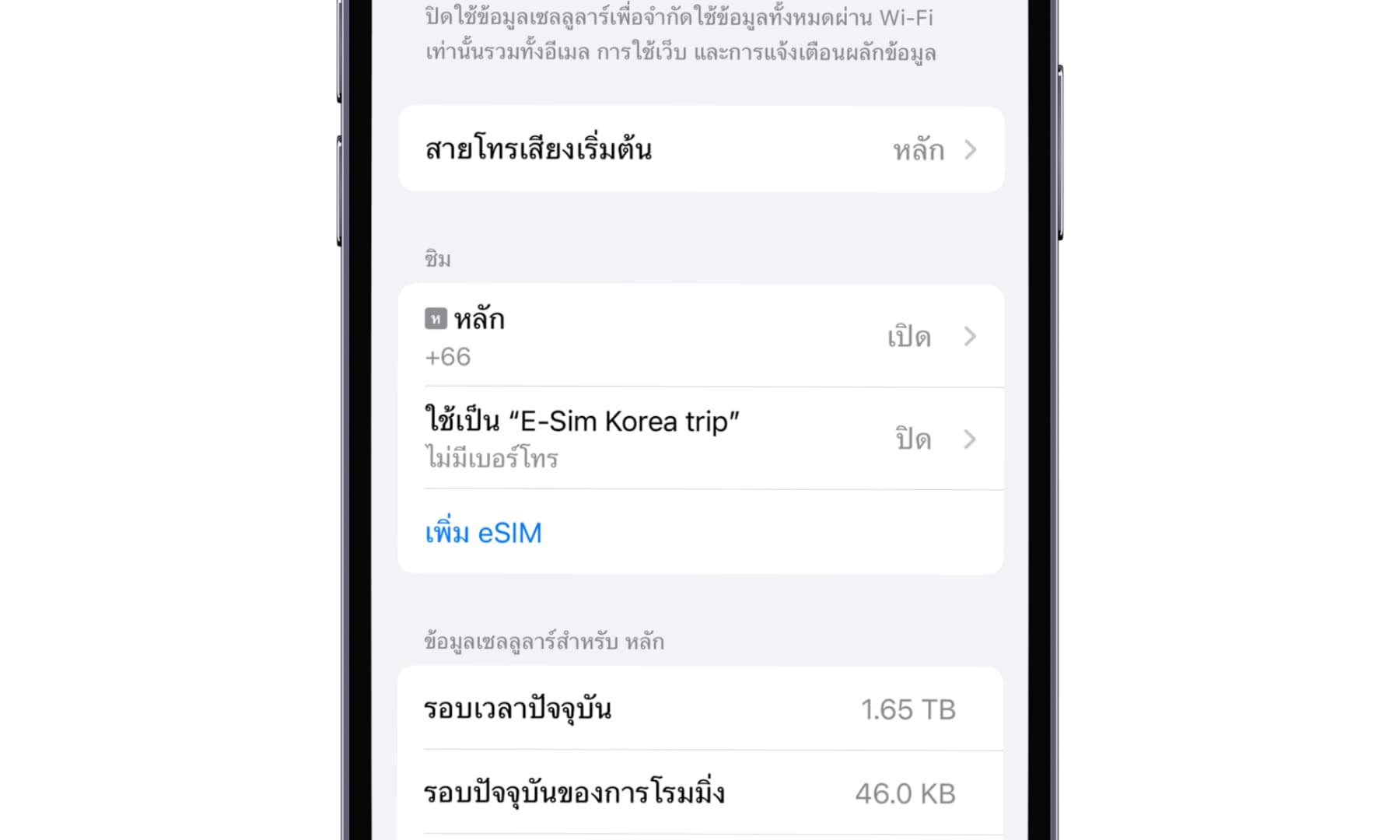Image resolution: width=1400 pixels, height=840 pixels.
Task: Open the หลัก SIM with +66
Action: click(700, 337)
